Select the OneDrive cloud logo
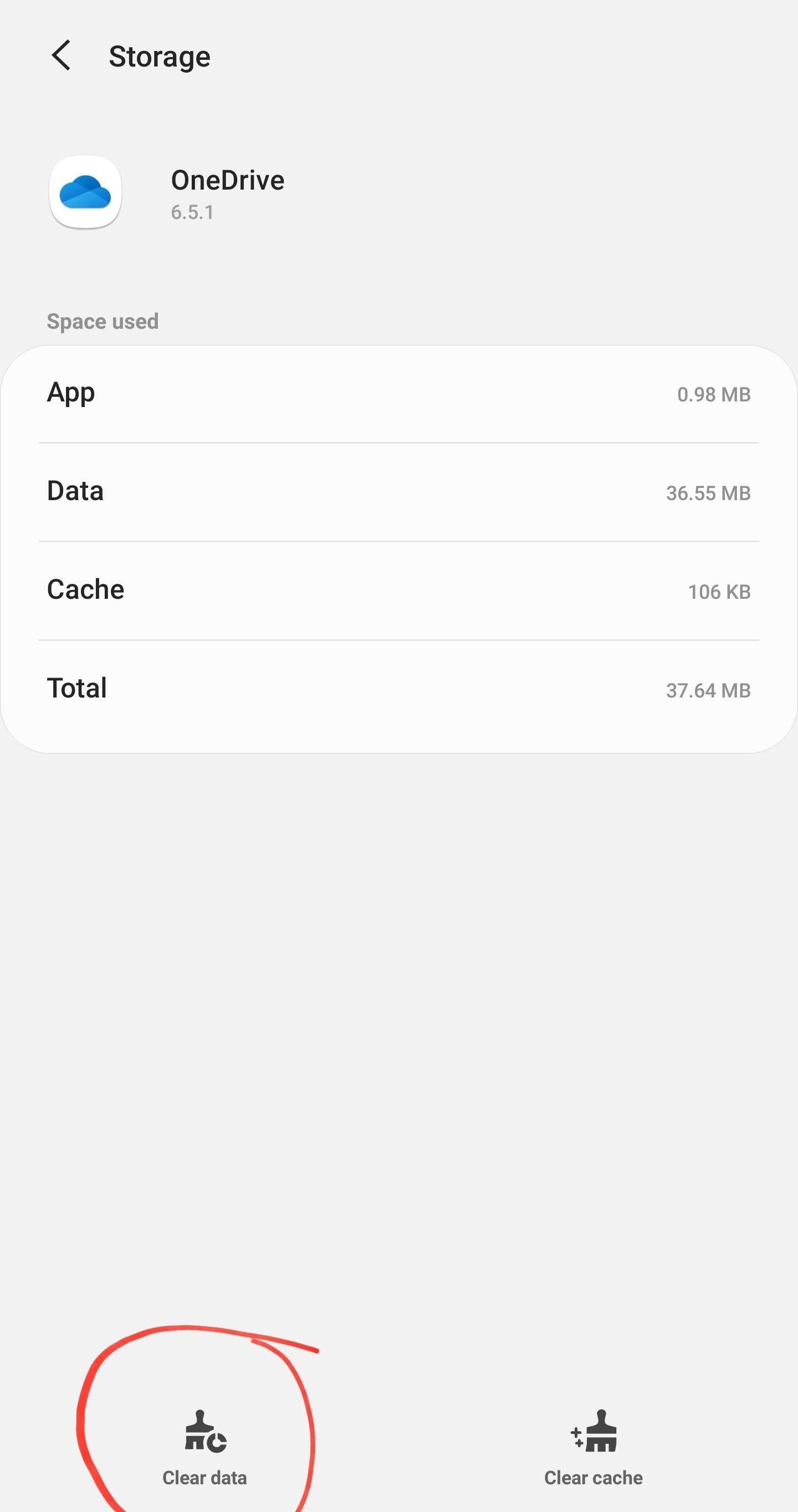The width and height of the screenshot is (798, 1512). (85, 192)
